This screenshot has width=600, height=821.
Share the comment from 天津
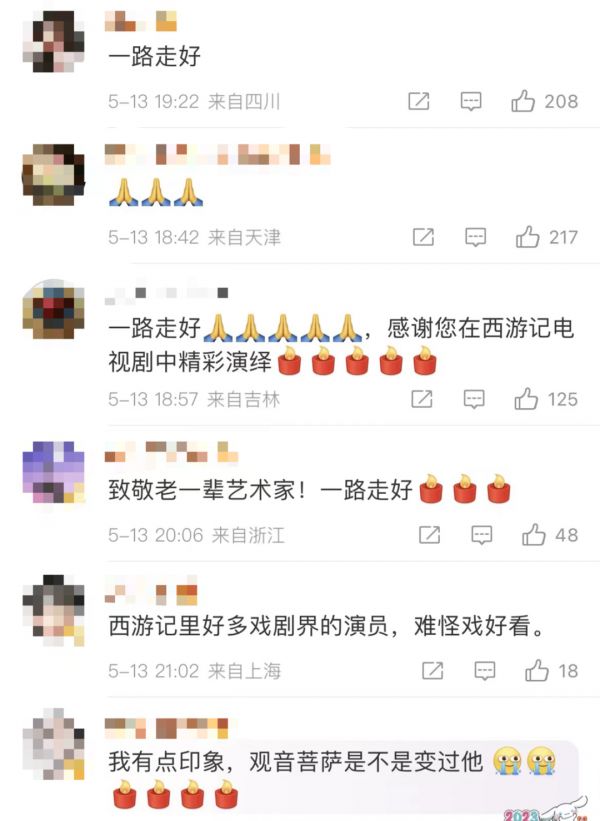[424, 237]
